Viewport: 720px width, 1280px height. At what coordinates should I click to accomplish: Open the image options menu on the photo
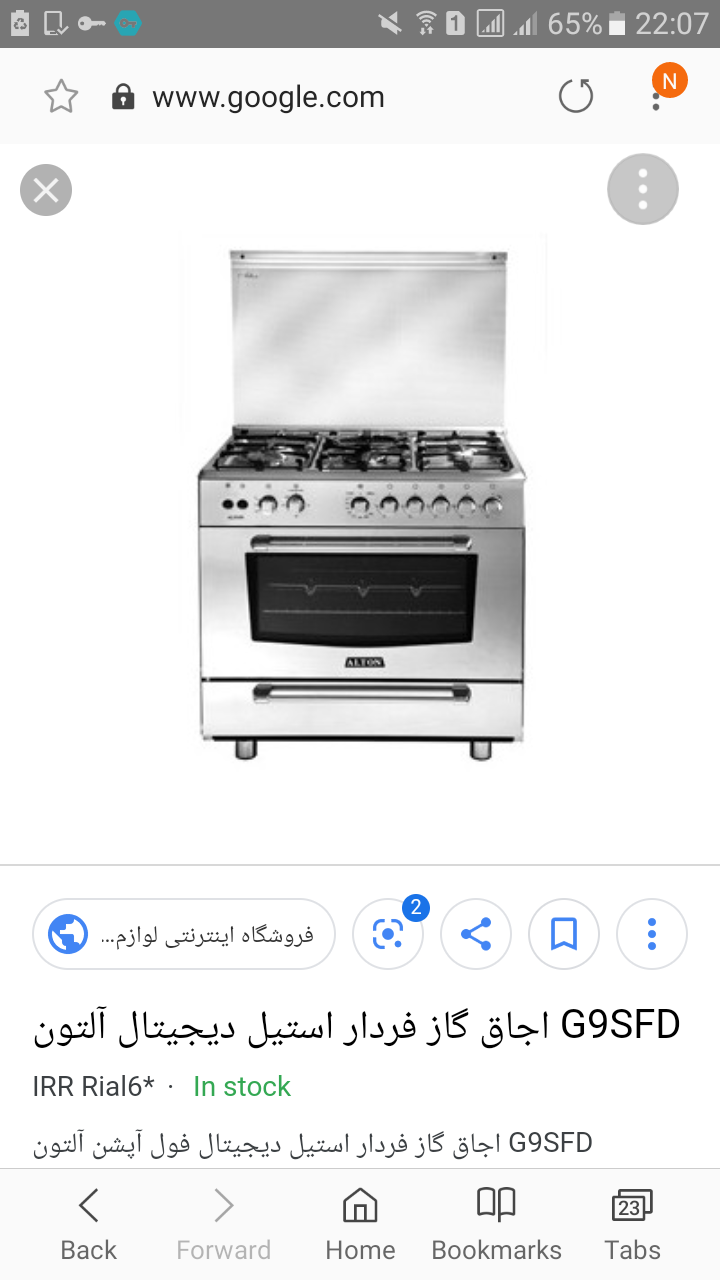tap(643, 189)
